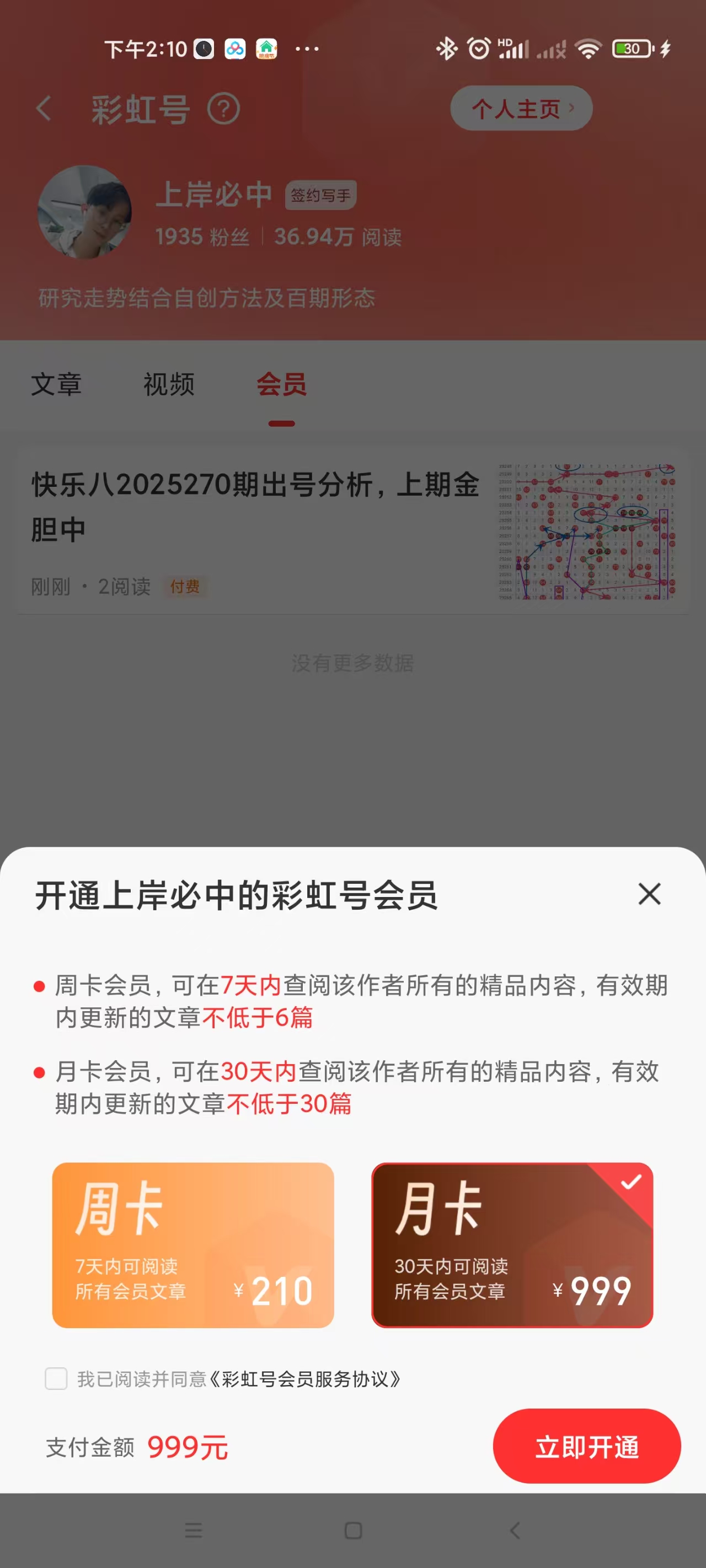The height and width of the screenshot is (1568, 706).
Task: Expand 个人主页 via its chevron
Action: [x=571, y=109]
